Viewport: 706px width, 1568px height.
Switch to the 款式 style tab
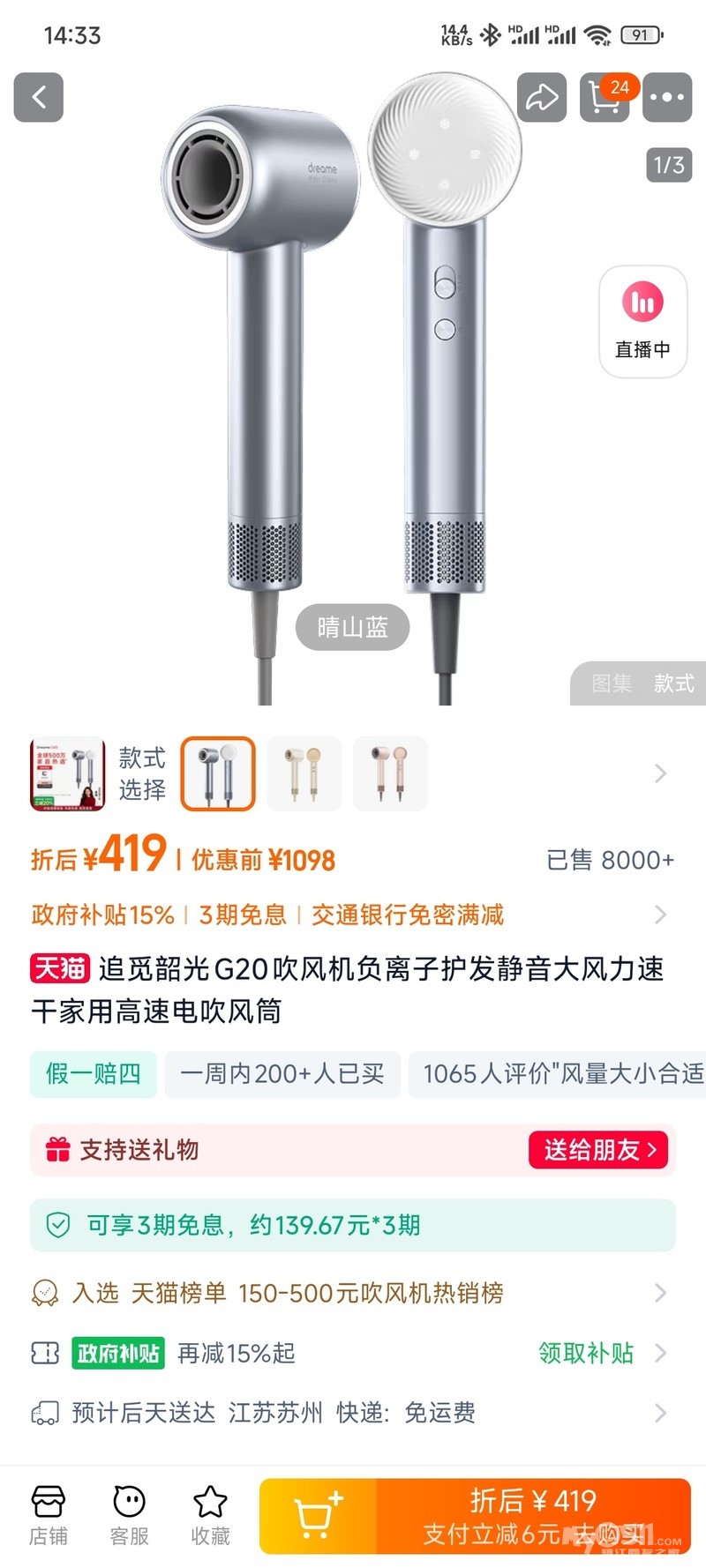pos(673,683)
